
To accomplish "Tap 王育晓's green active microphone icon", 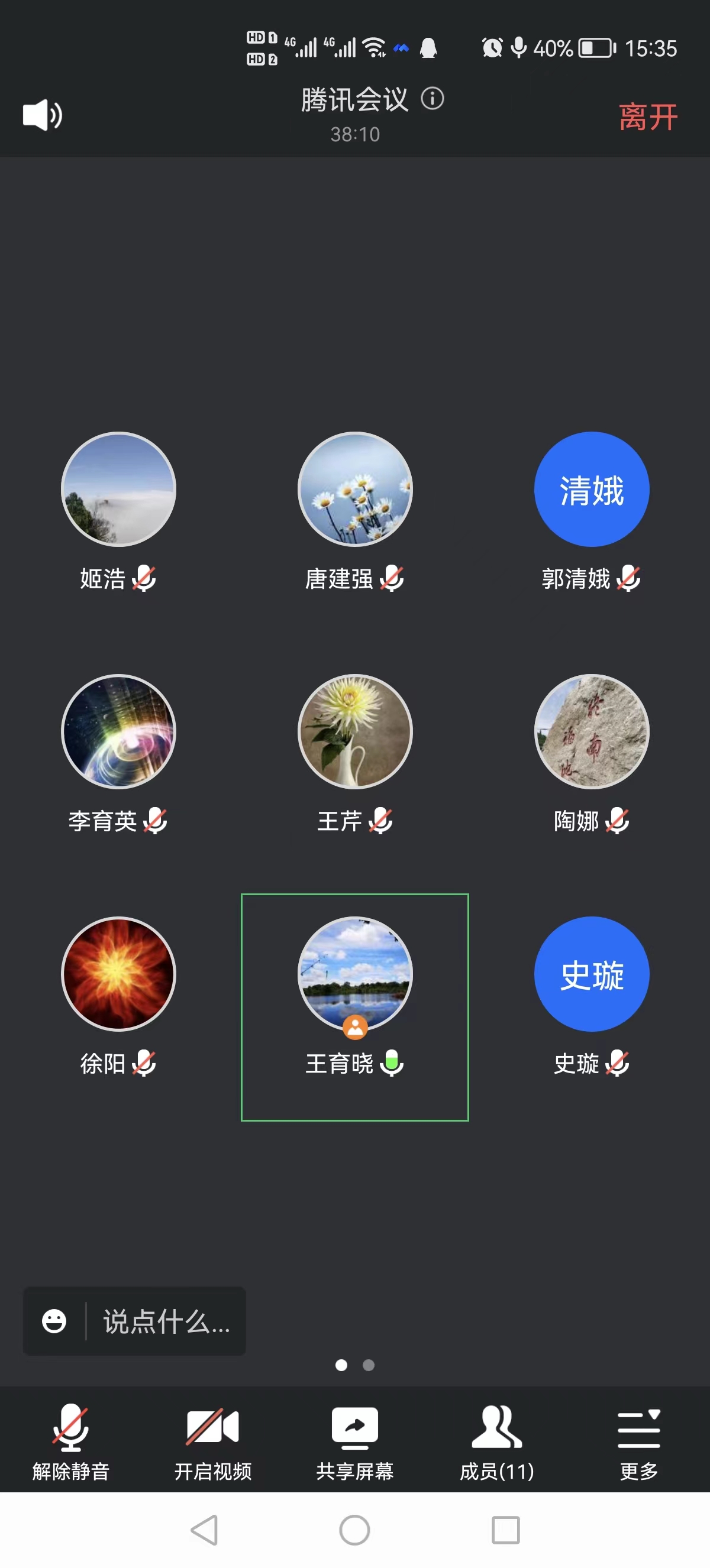I will tap(393, 1064).
